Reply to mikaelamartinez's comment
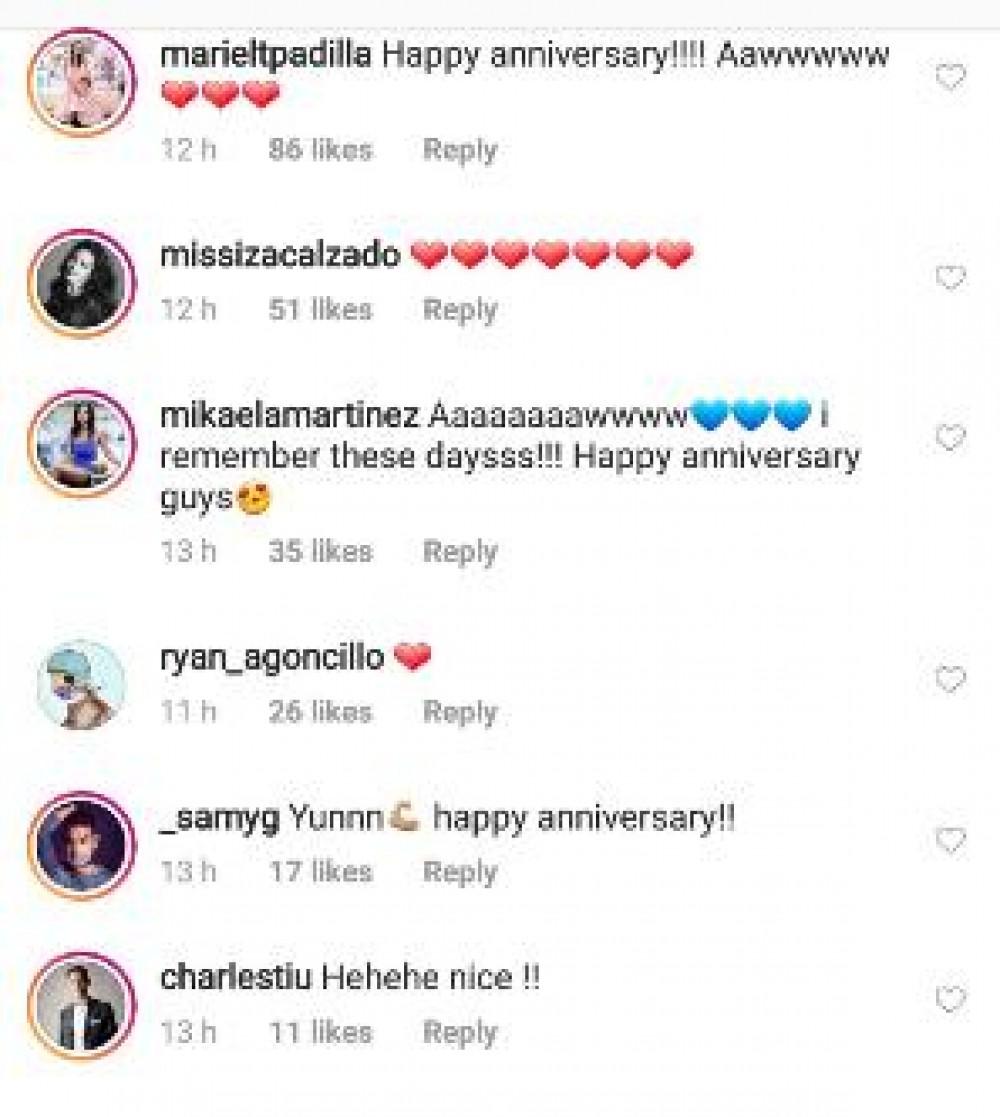 [x=460, y=551]
